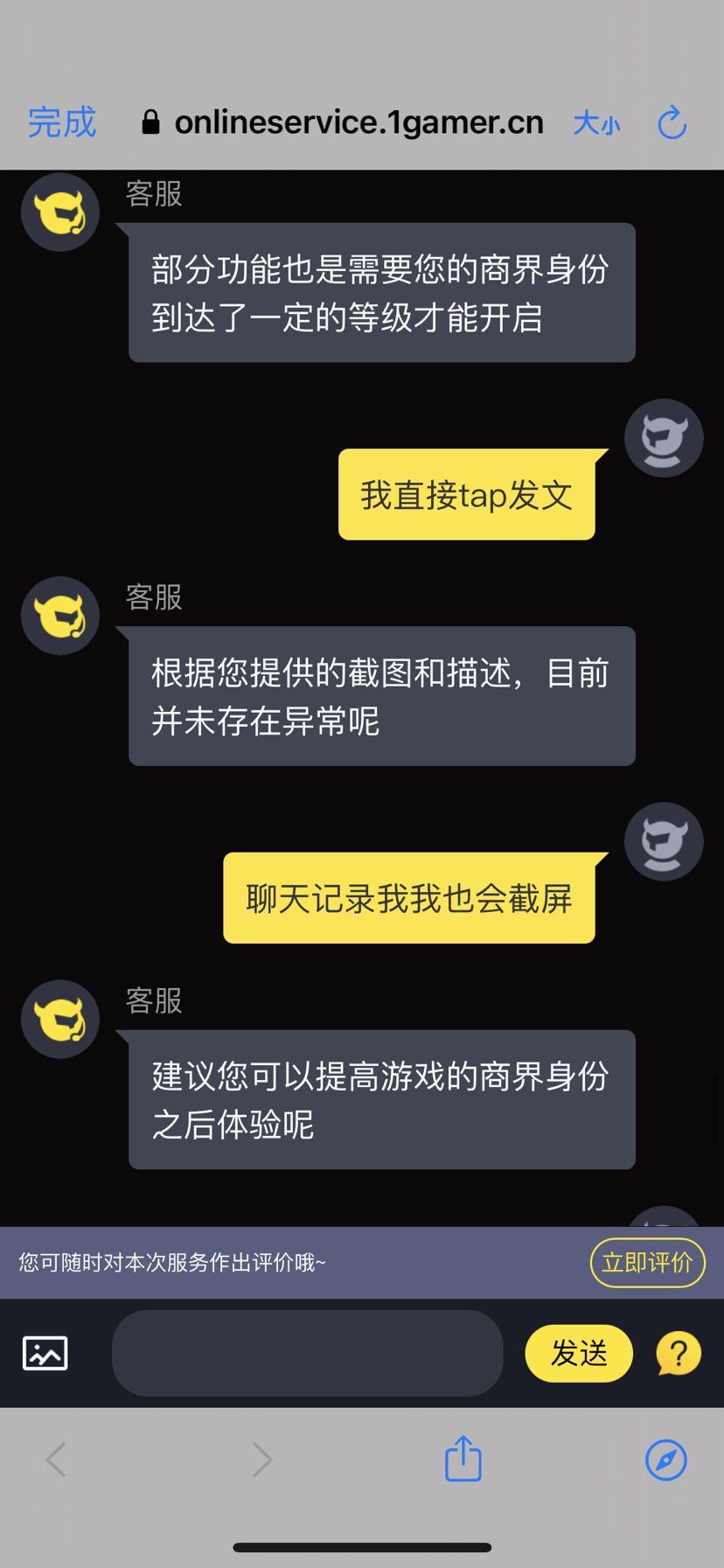
Task: Tap the second 客服 avatar next to 根据您提供的截图 message
Action: coord(59,615)
